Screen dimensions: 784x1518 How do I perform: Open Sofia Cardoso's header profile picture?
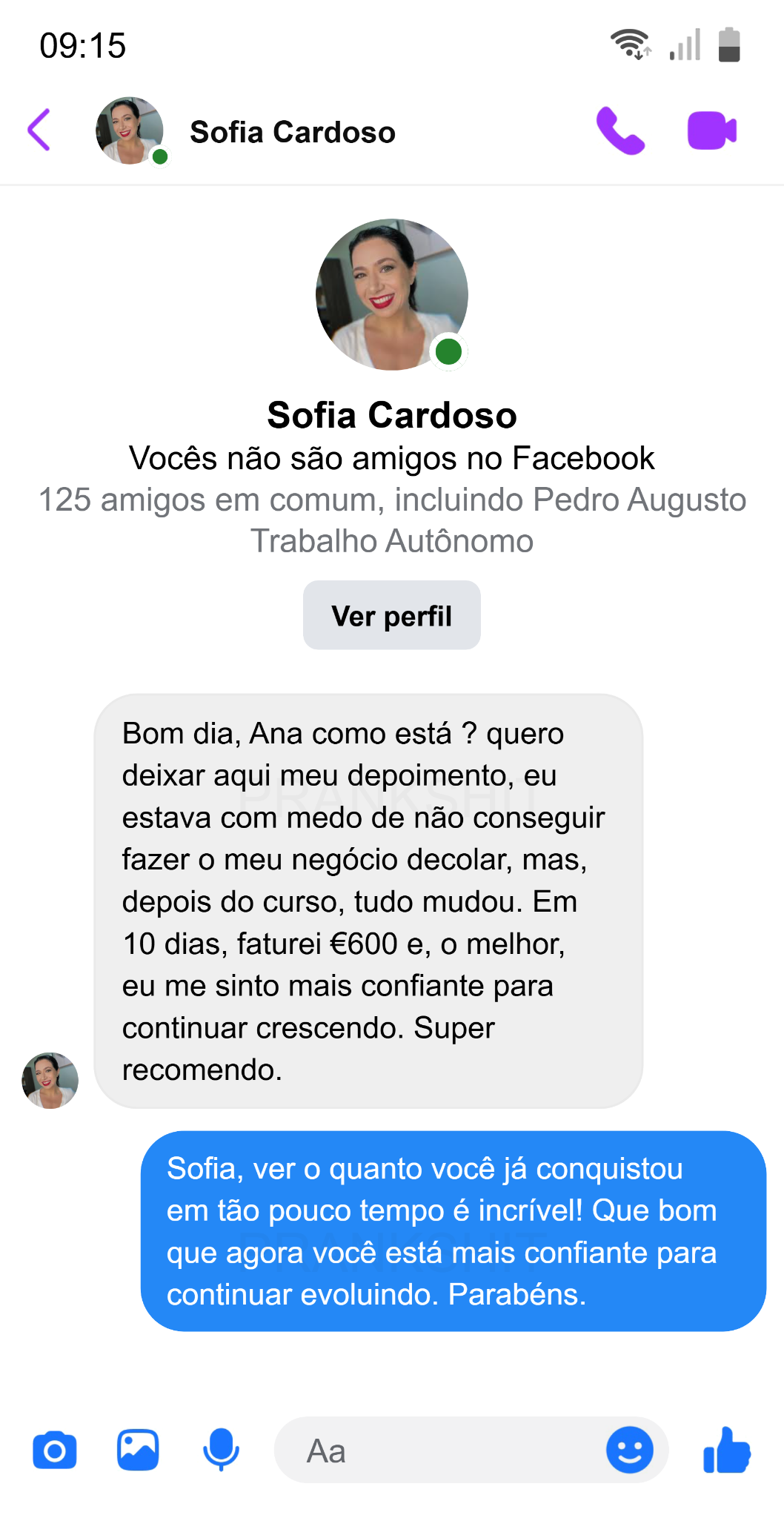130,130
